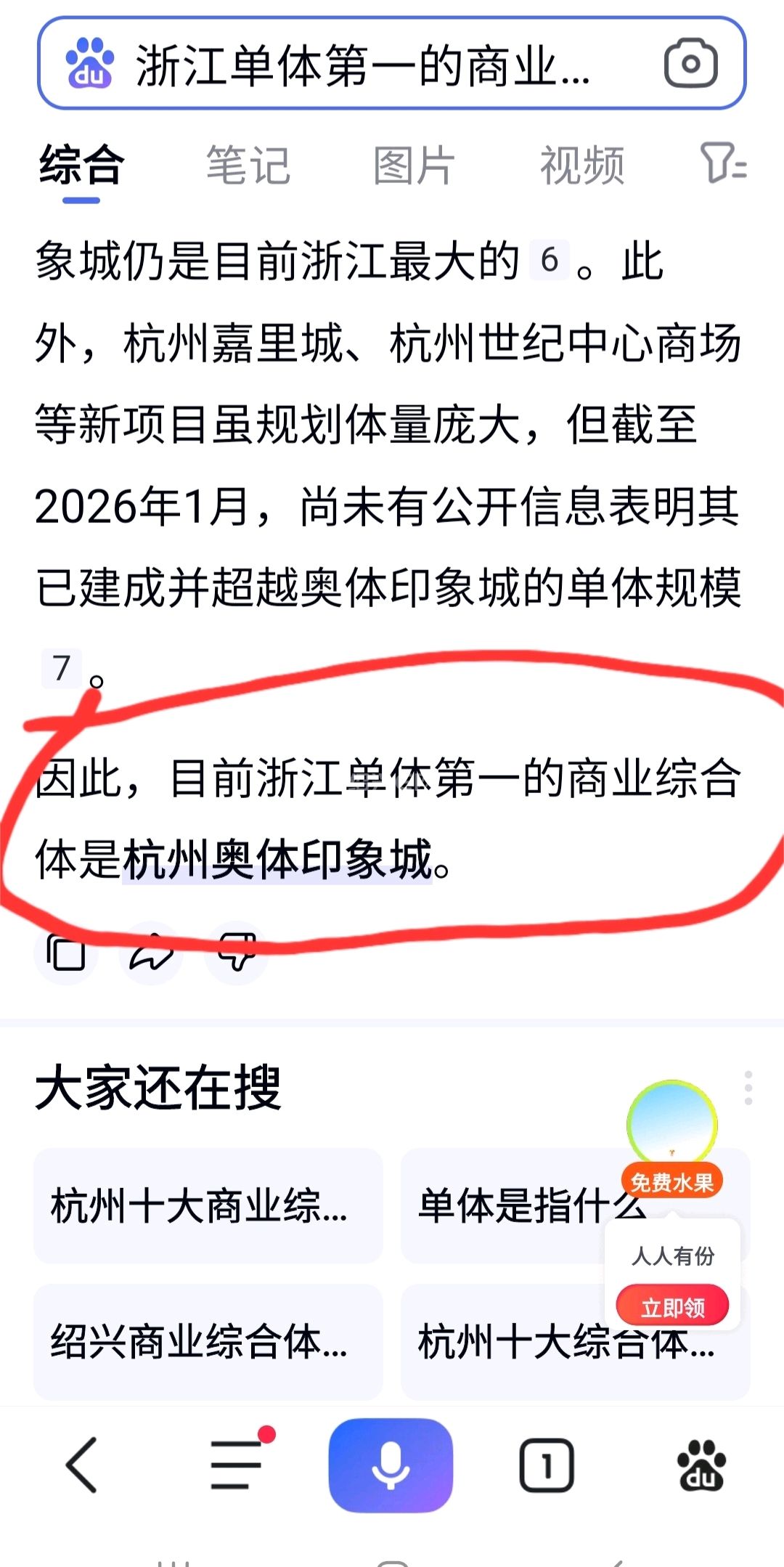Copy the AI answer text
Viewport: 784px width, 1567px height.
pos(66,953)
